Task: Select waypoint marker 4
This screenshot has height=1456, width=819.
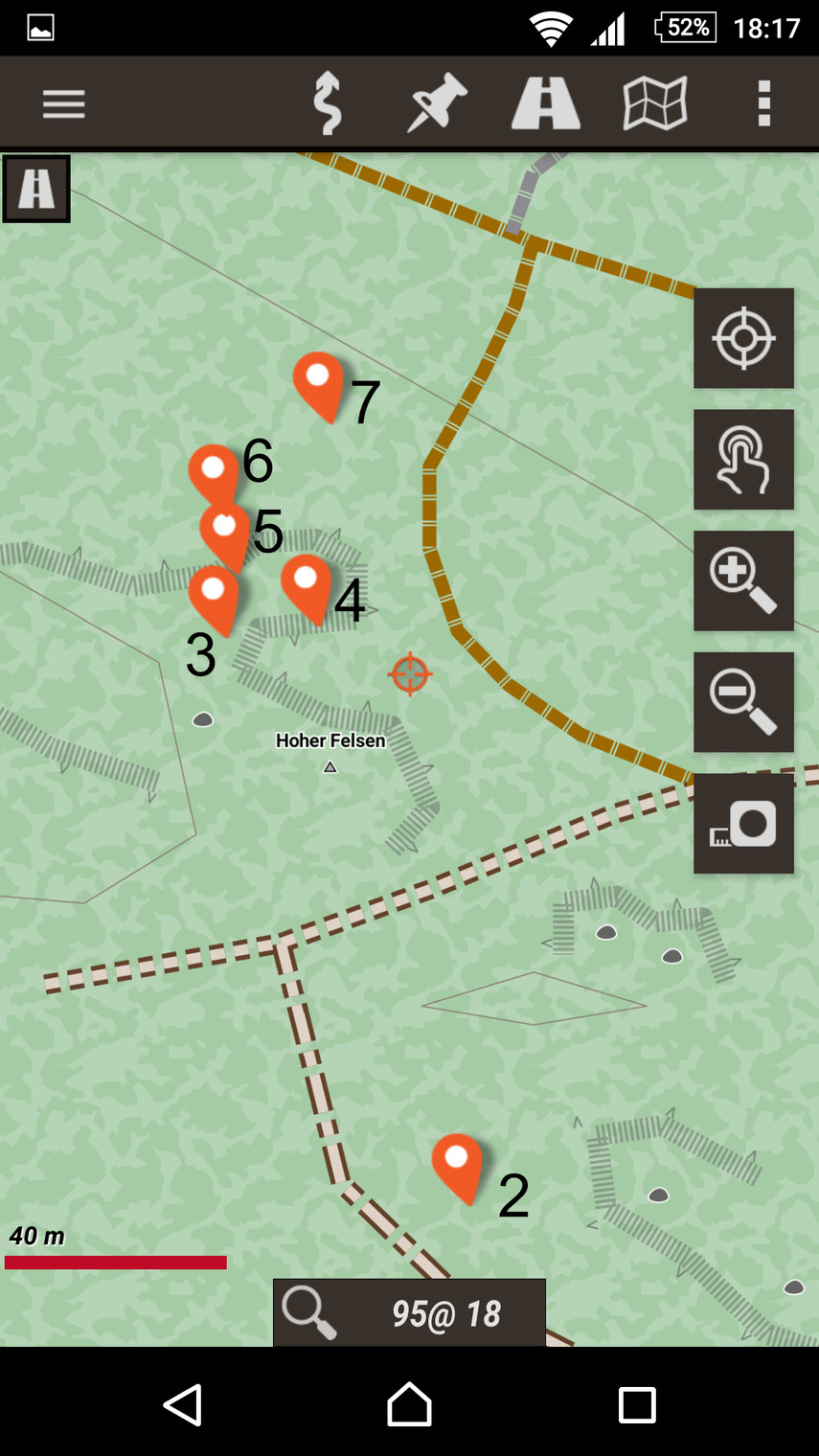Action: tap(306, 583)
